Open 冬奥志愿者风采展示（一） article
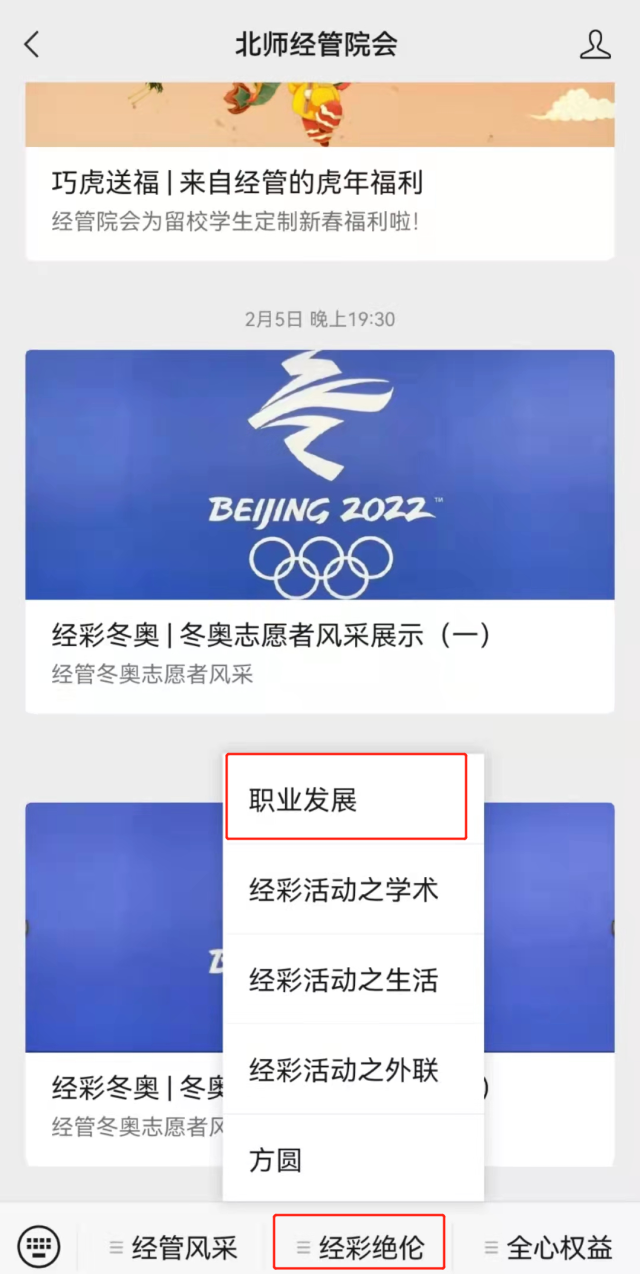 point(271,634)
